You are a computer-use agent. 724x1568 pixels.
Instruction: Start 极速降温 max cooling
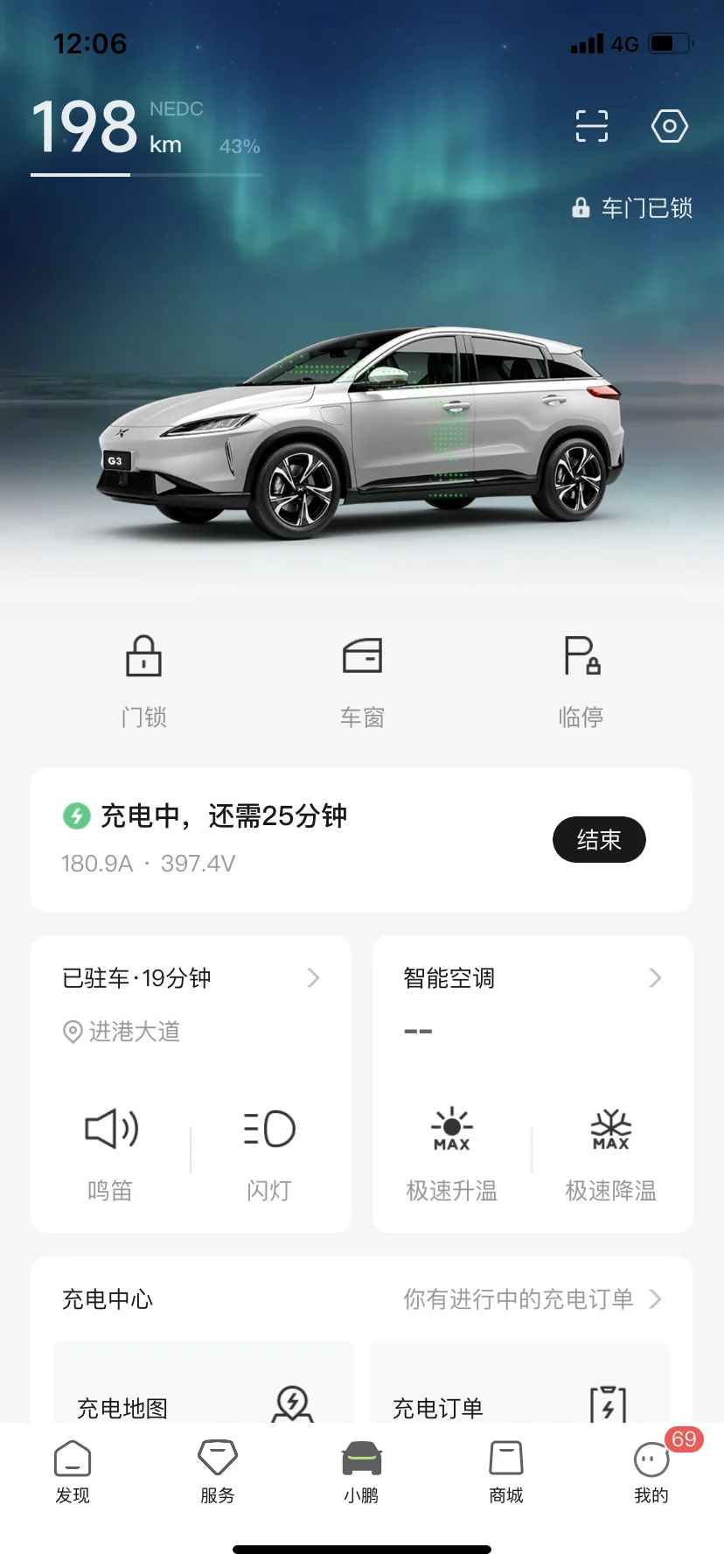[610, 1150]
